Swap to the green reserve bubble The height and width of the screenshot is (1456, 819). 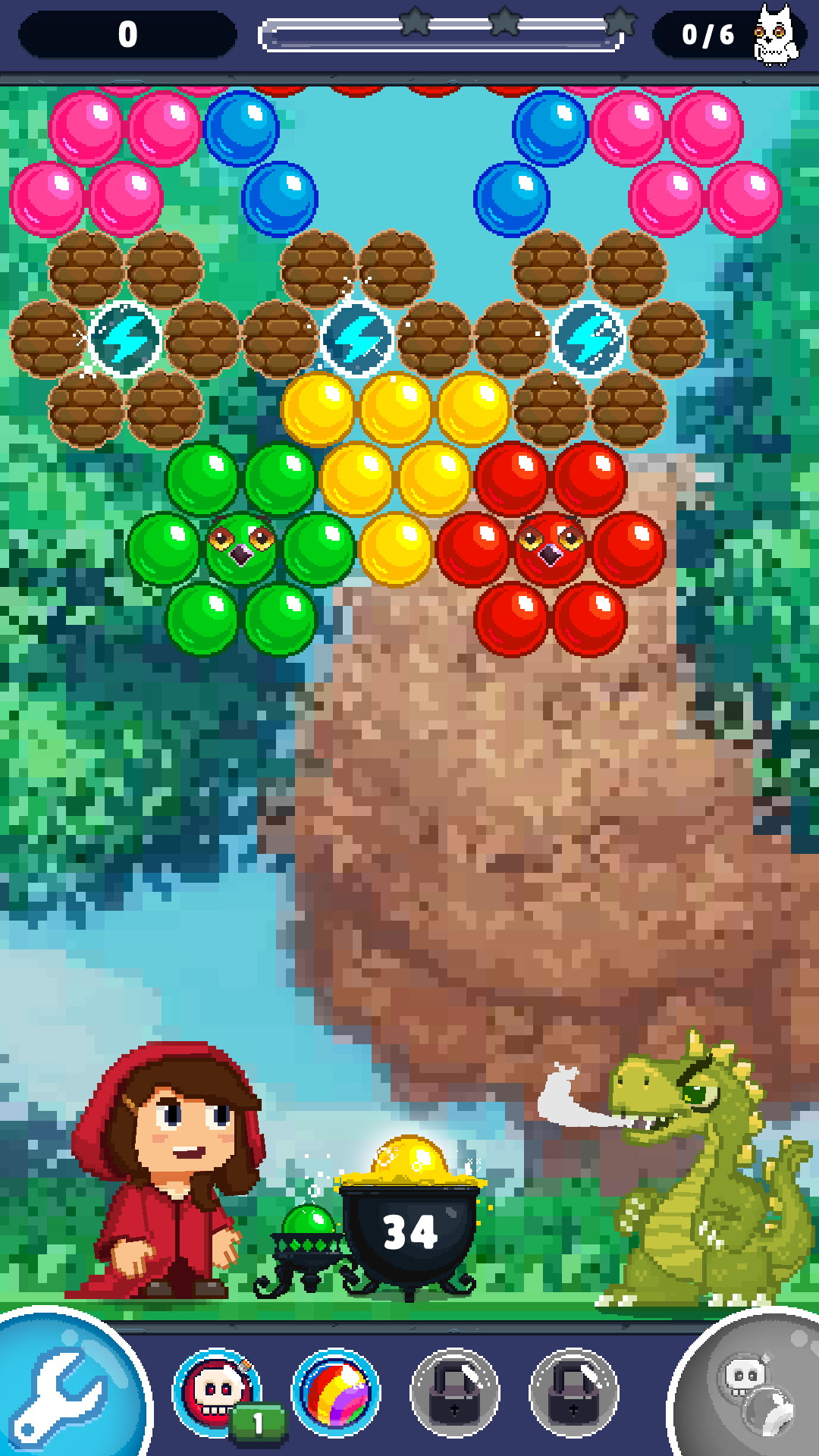[x=308, y=1222]
